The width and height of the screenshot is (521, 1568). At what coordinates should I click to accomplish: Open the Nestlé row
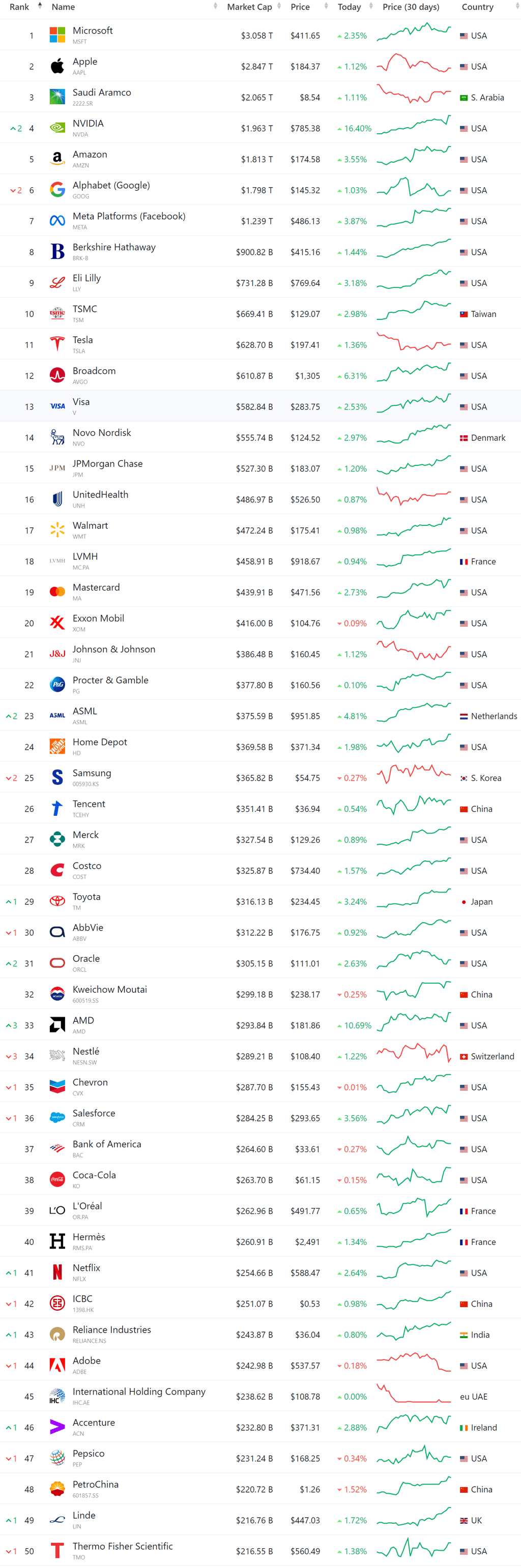click(x=86, y=1051)
